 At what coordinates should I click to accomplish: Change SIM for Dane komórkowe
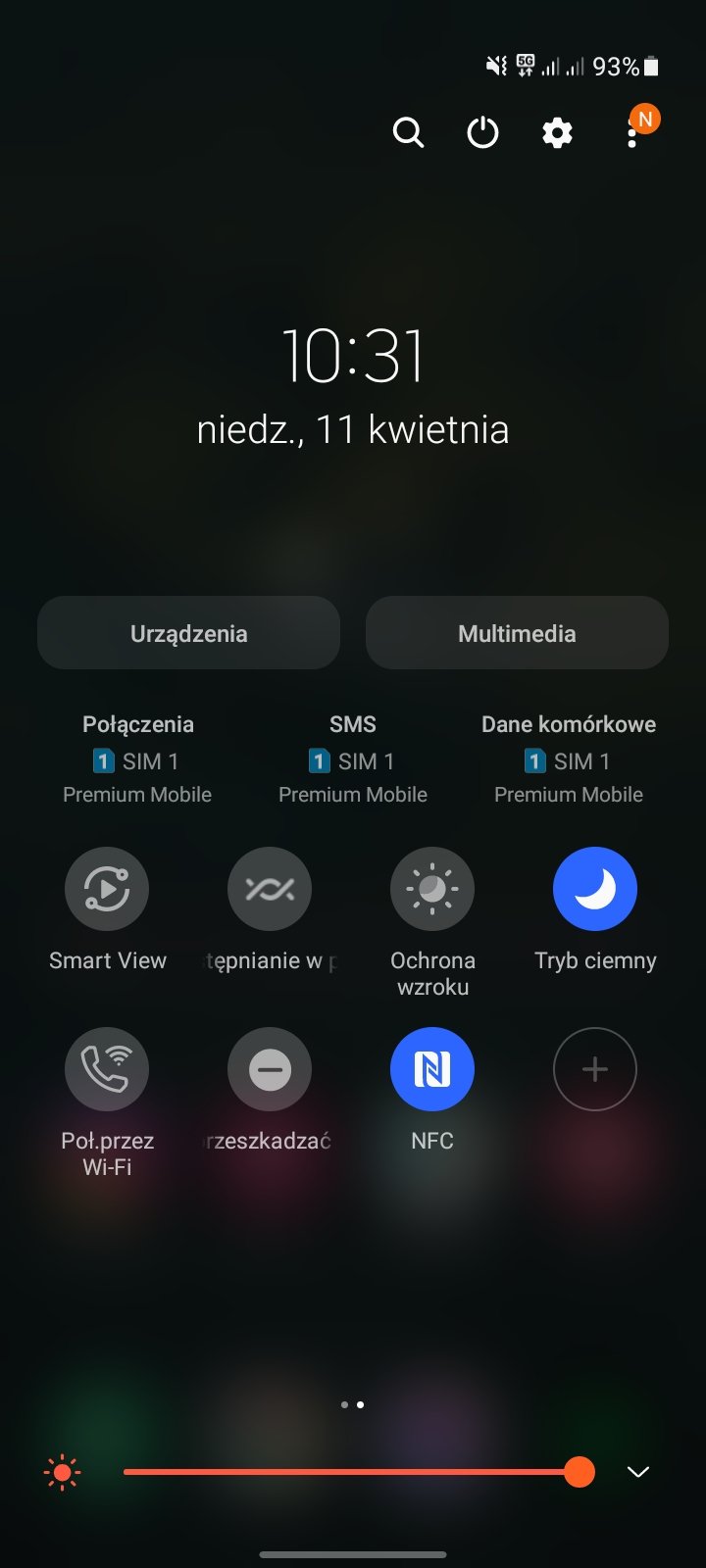click(x=569, y=760)
